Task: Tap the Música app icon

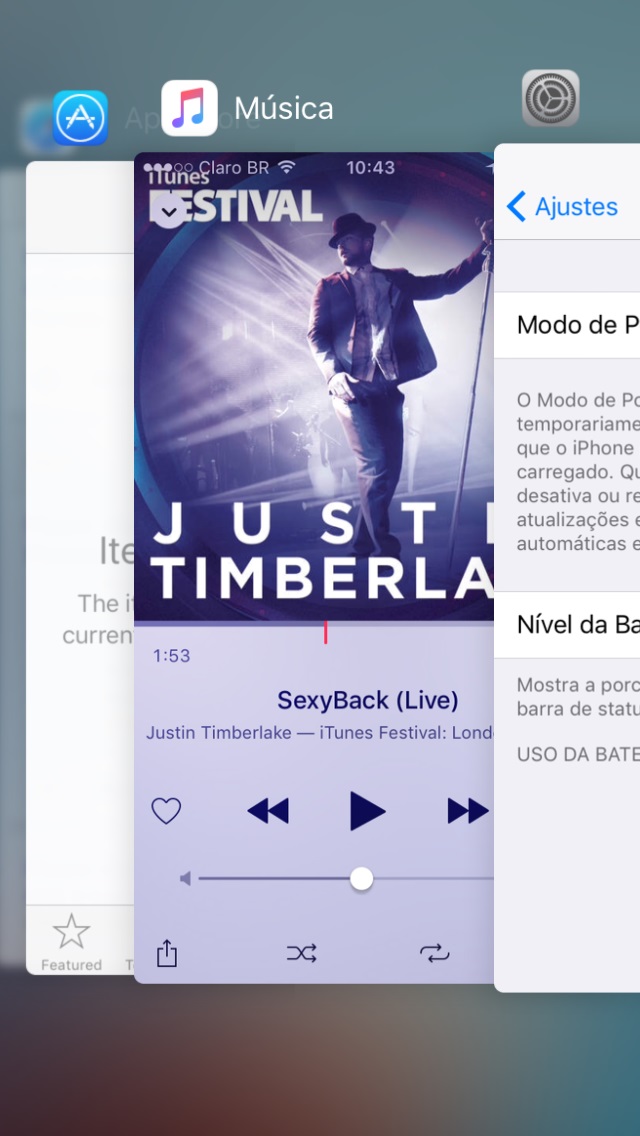Action: [189, 108]
